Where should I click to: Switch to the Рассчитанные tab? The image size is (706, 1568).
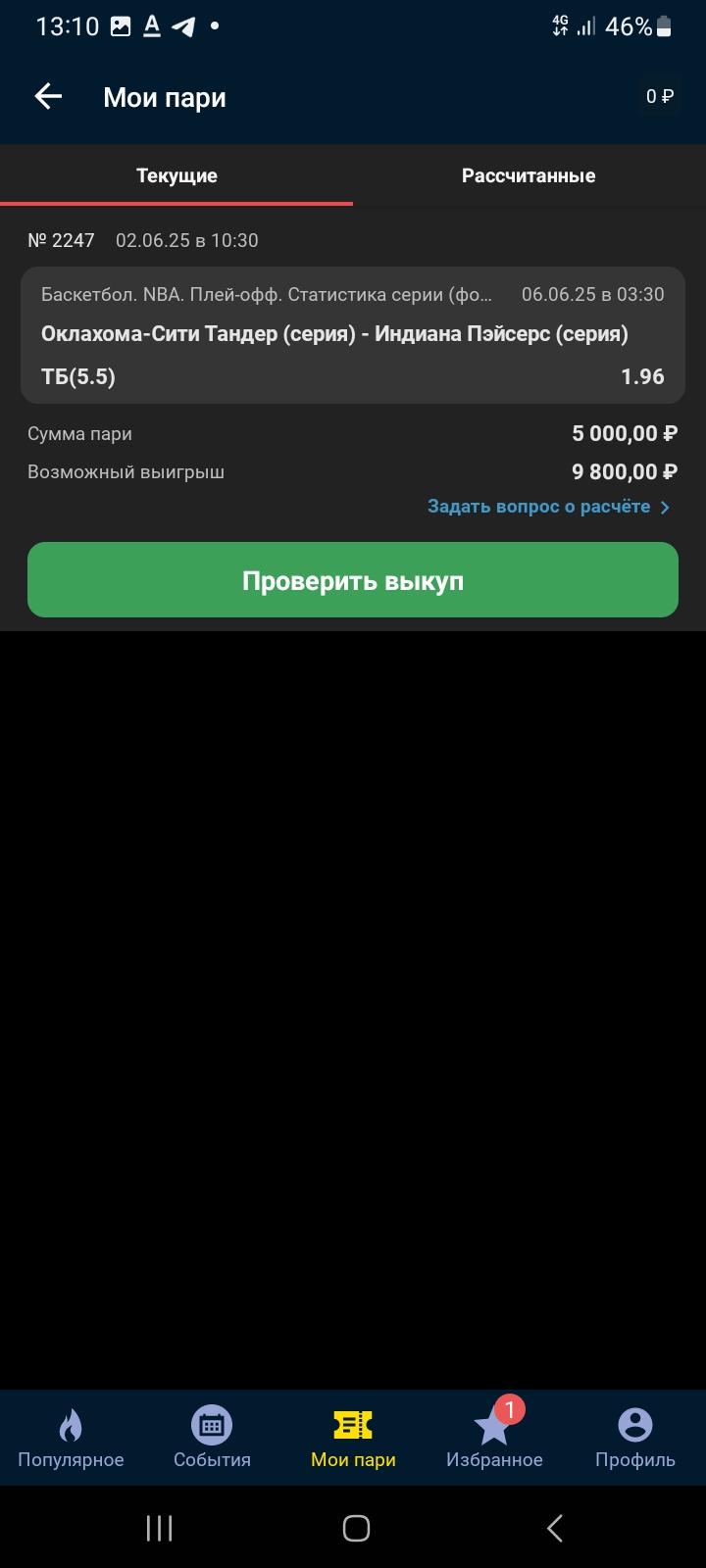(x=529, y=175)
